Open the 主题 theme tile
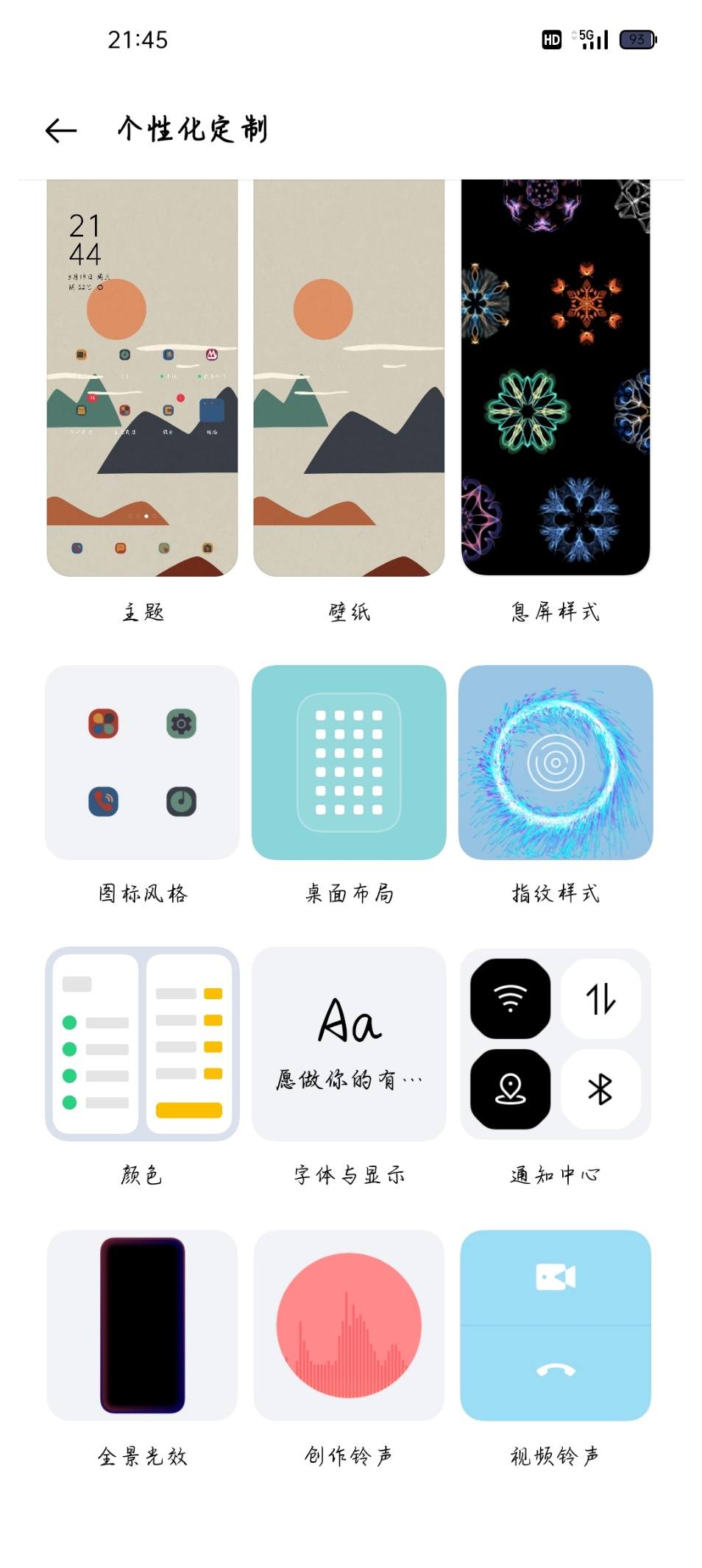The height and width of the screenshot is (1568, 702). [x=142, y=378]
